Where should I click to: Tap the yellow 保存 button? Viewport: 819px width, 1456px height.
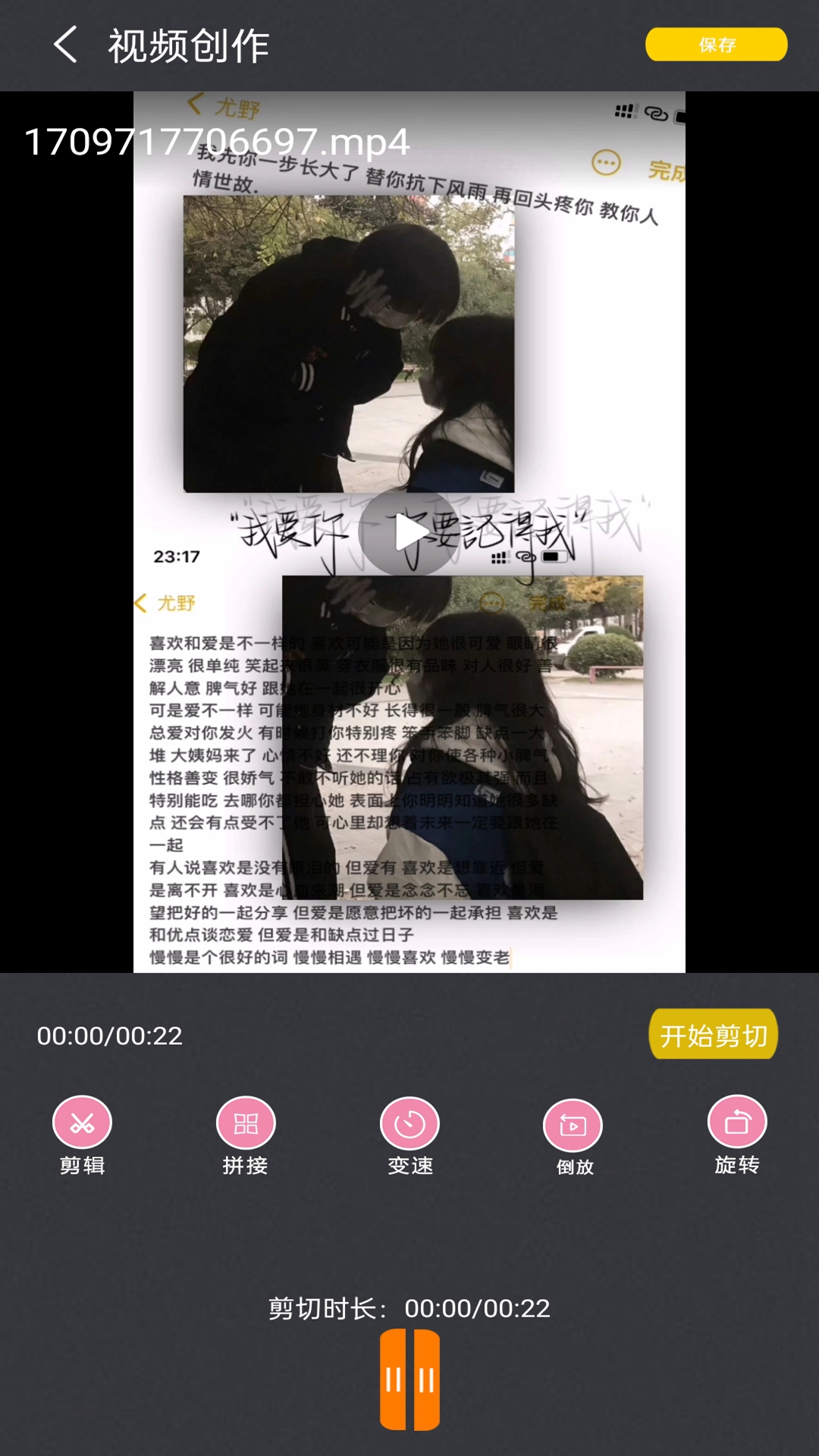pos(716,45)
